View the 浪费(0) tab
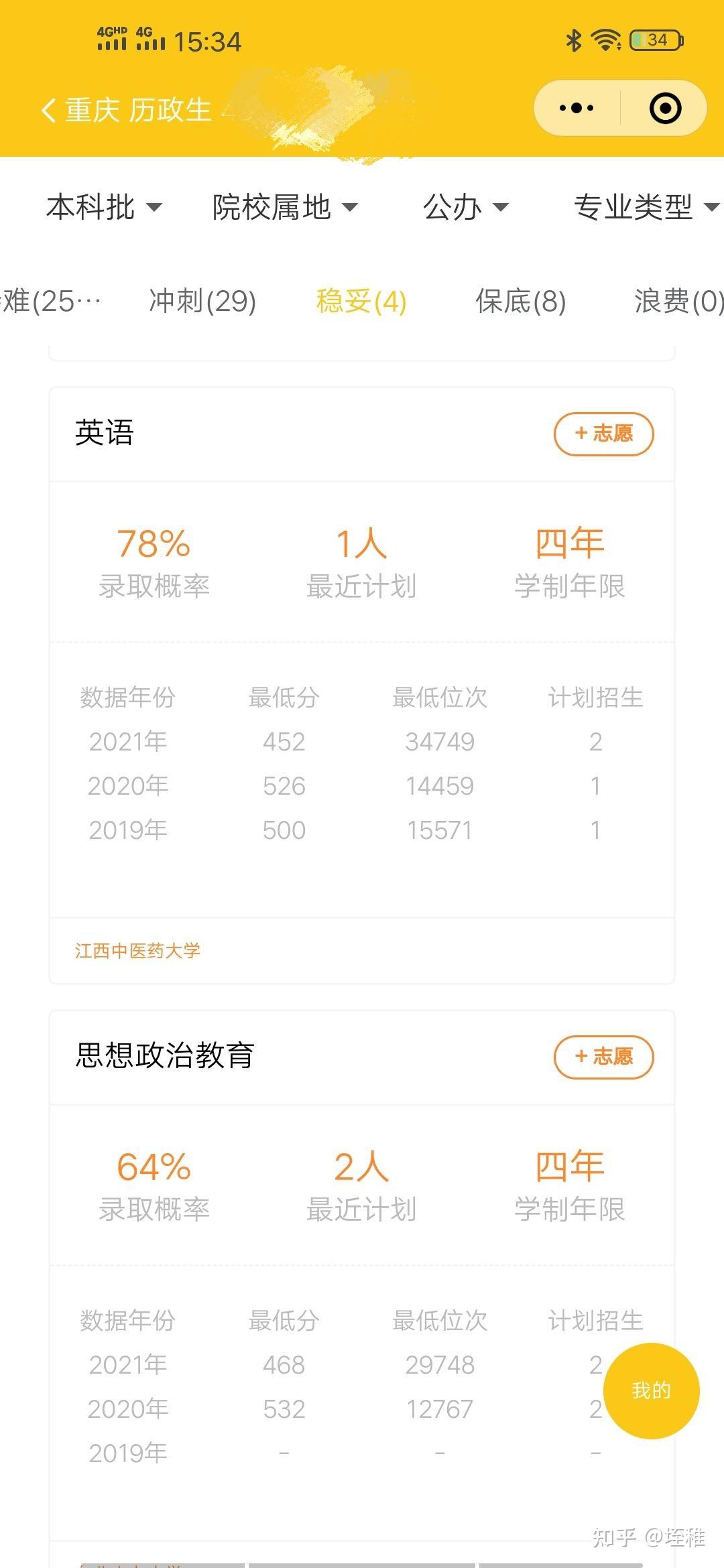The width and height of the screenshot is (724, 1568). (678, 301)
